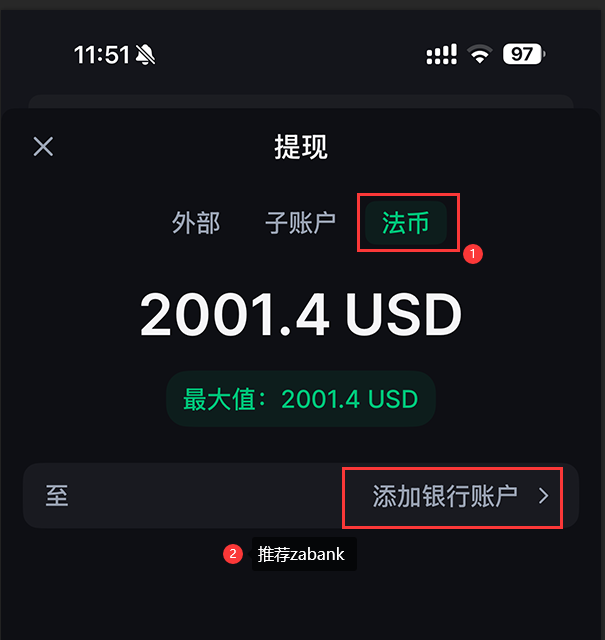The height and width of the screenshot is (640, 605).
Task: Tap the 2001.4 USD amount field
Action: pos(301,316)
